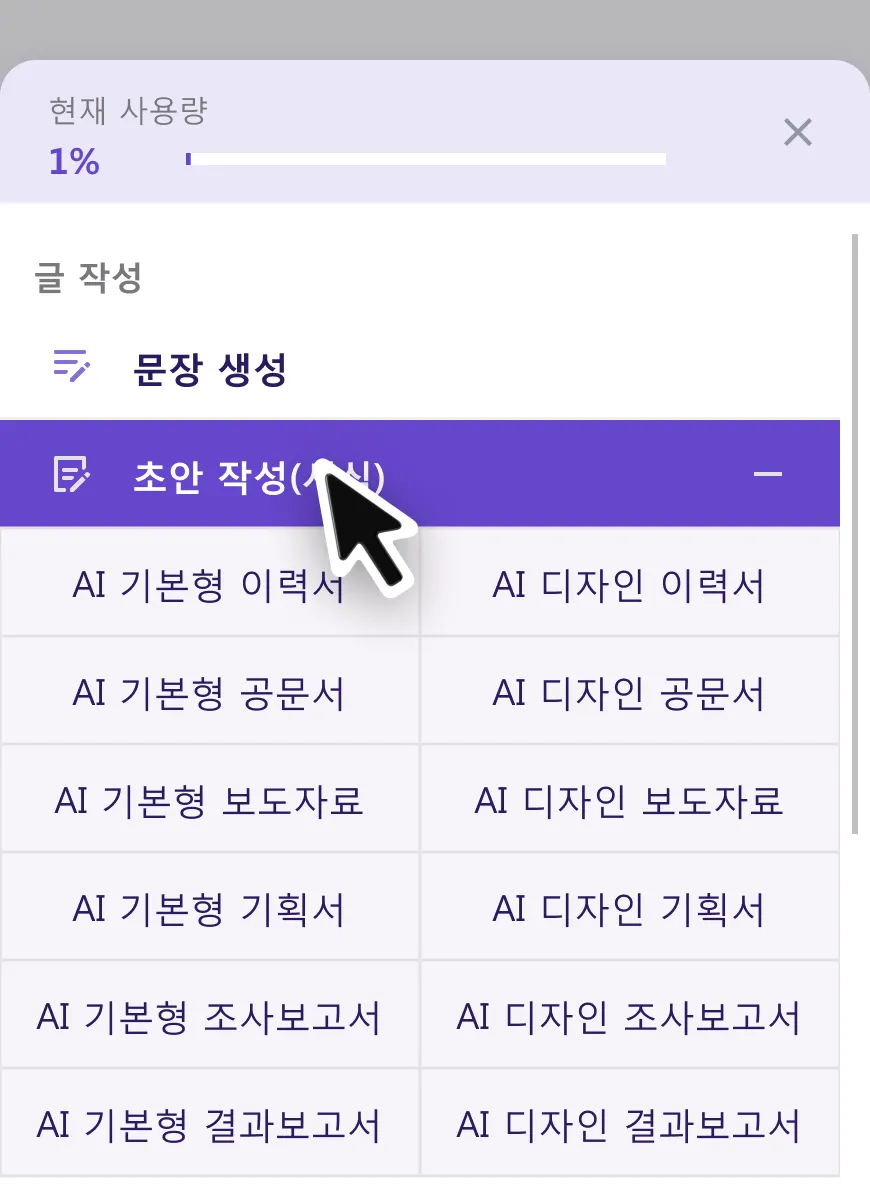Tap AI 디자인 기획서

pyautogui.click(x=629, y=908)
